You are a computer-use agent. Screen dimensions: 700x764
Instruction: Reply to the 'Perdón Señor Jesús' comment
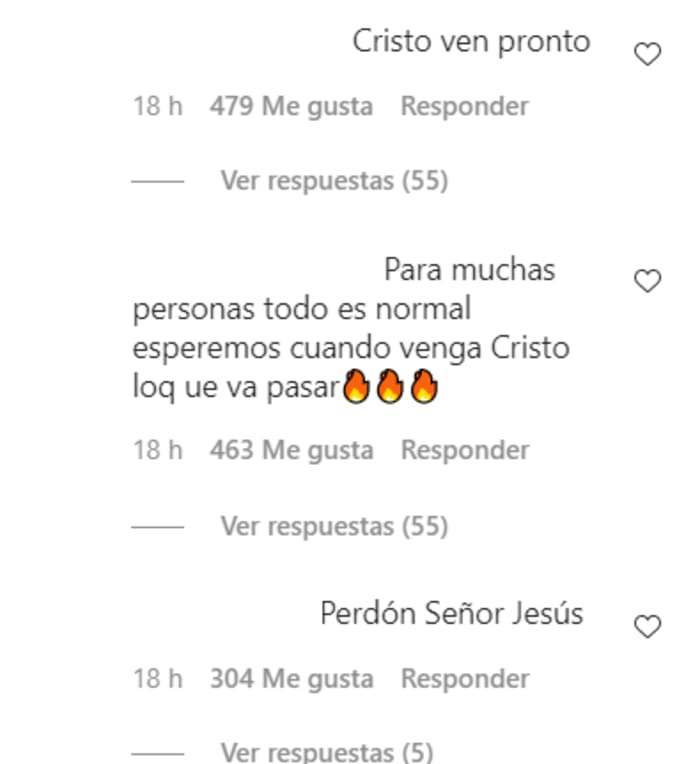point(464,679)
